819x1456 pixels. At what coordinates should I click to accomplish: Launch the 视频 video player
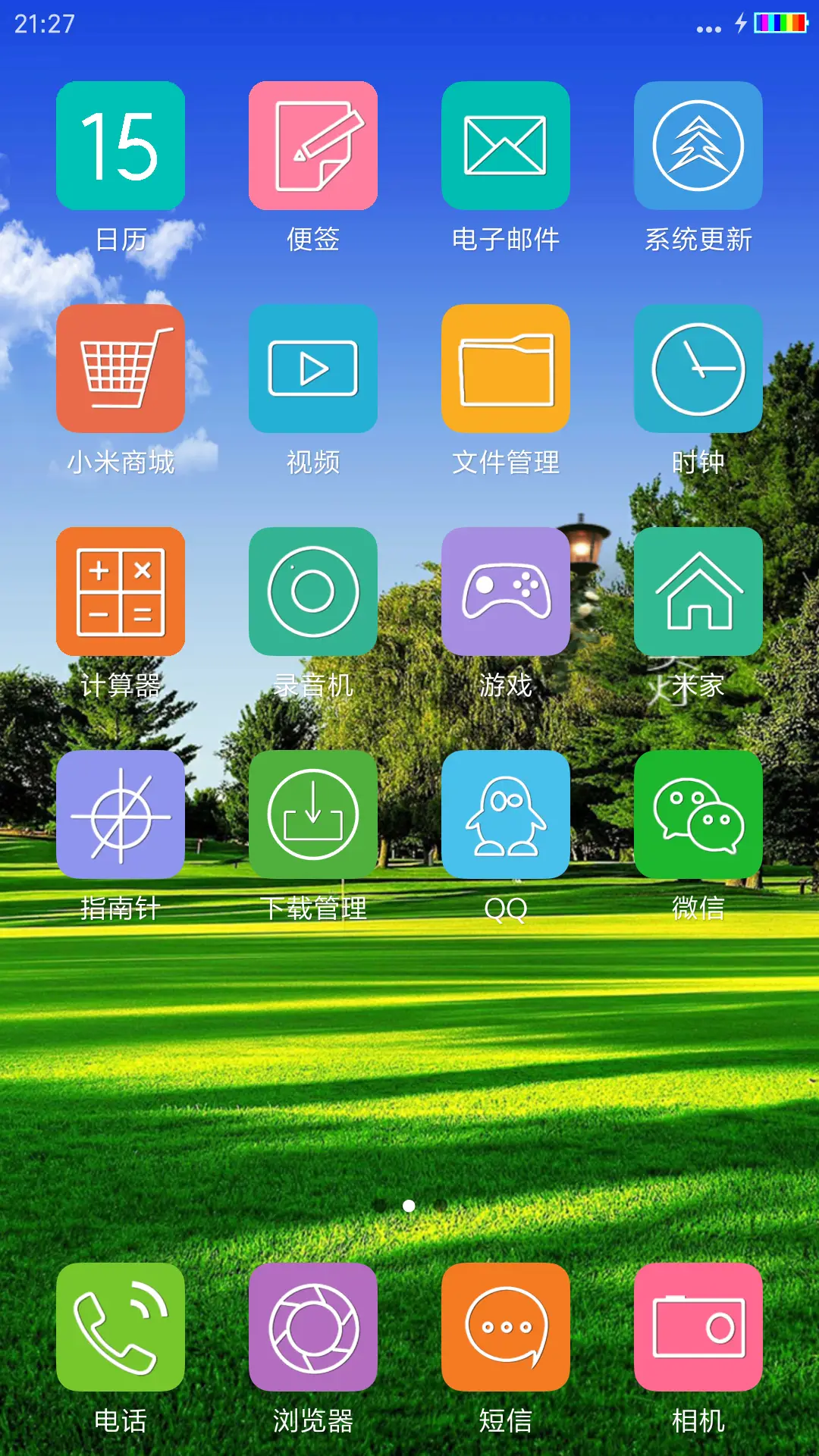(x=312, y=369)
